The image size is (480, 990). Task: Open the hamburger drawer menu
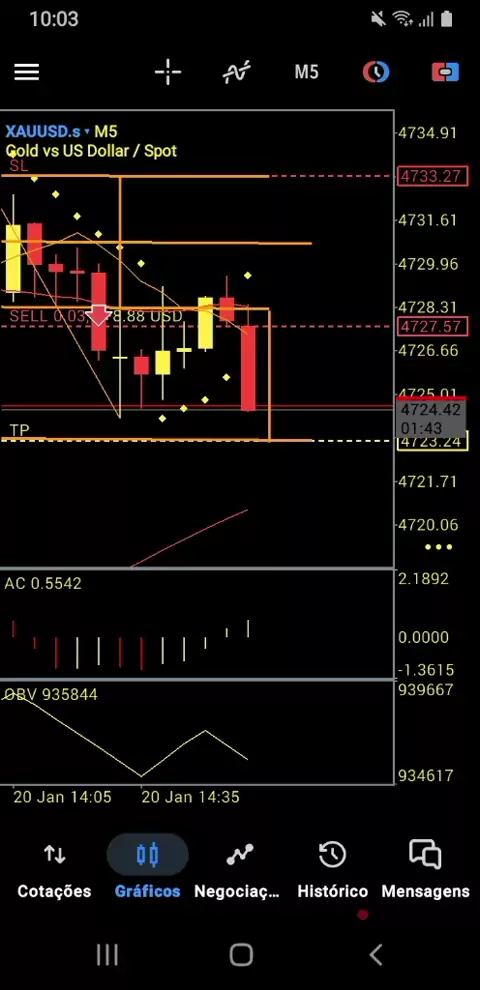(27, 72)
